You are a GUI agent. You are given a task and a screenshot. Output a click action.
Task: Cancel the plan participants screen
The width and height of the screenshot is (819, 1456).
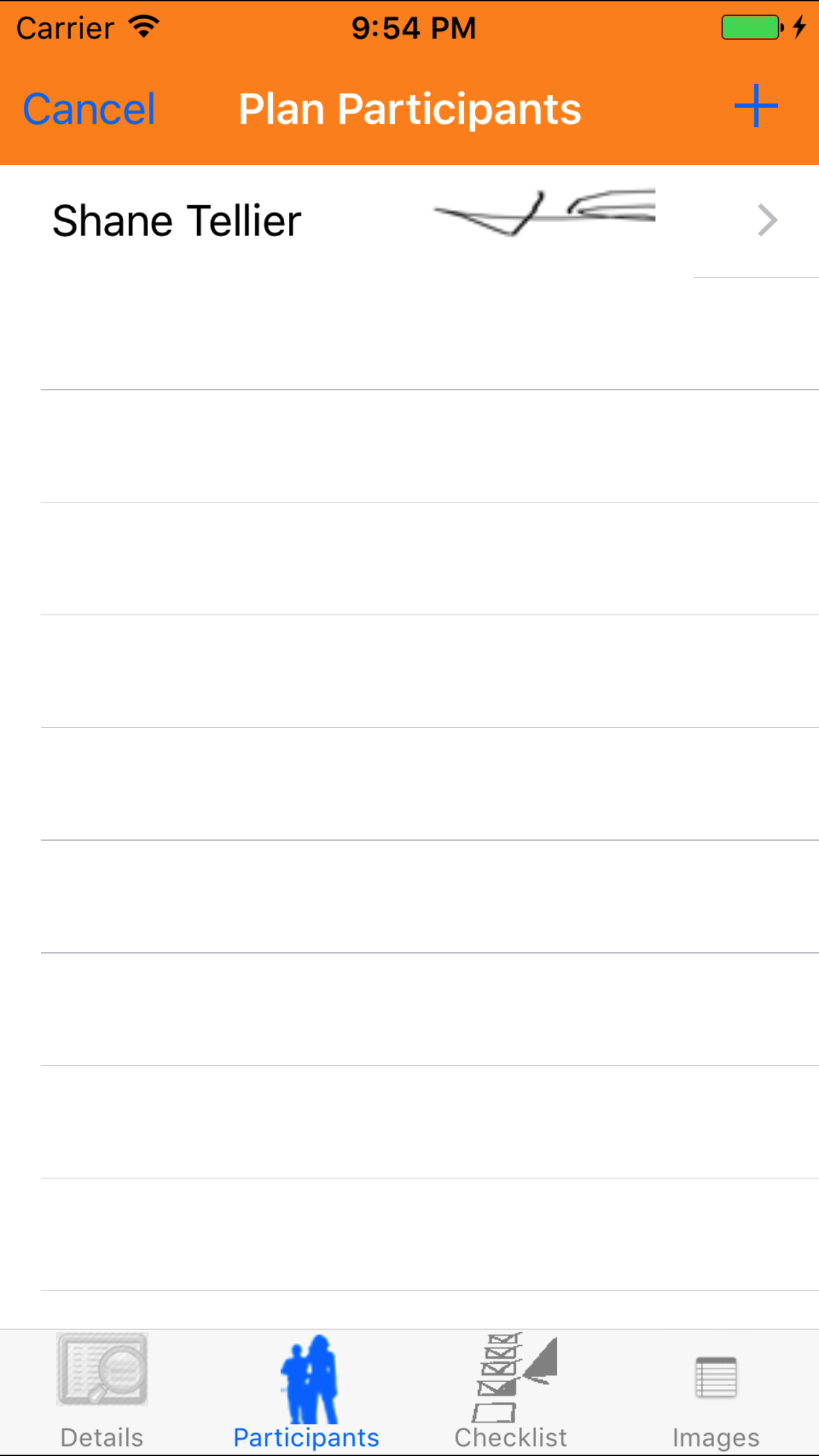(89, 109)
